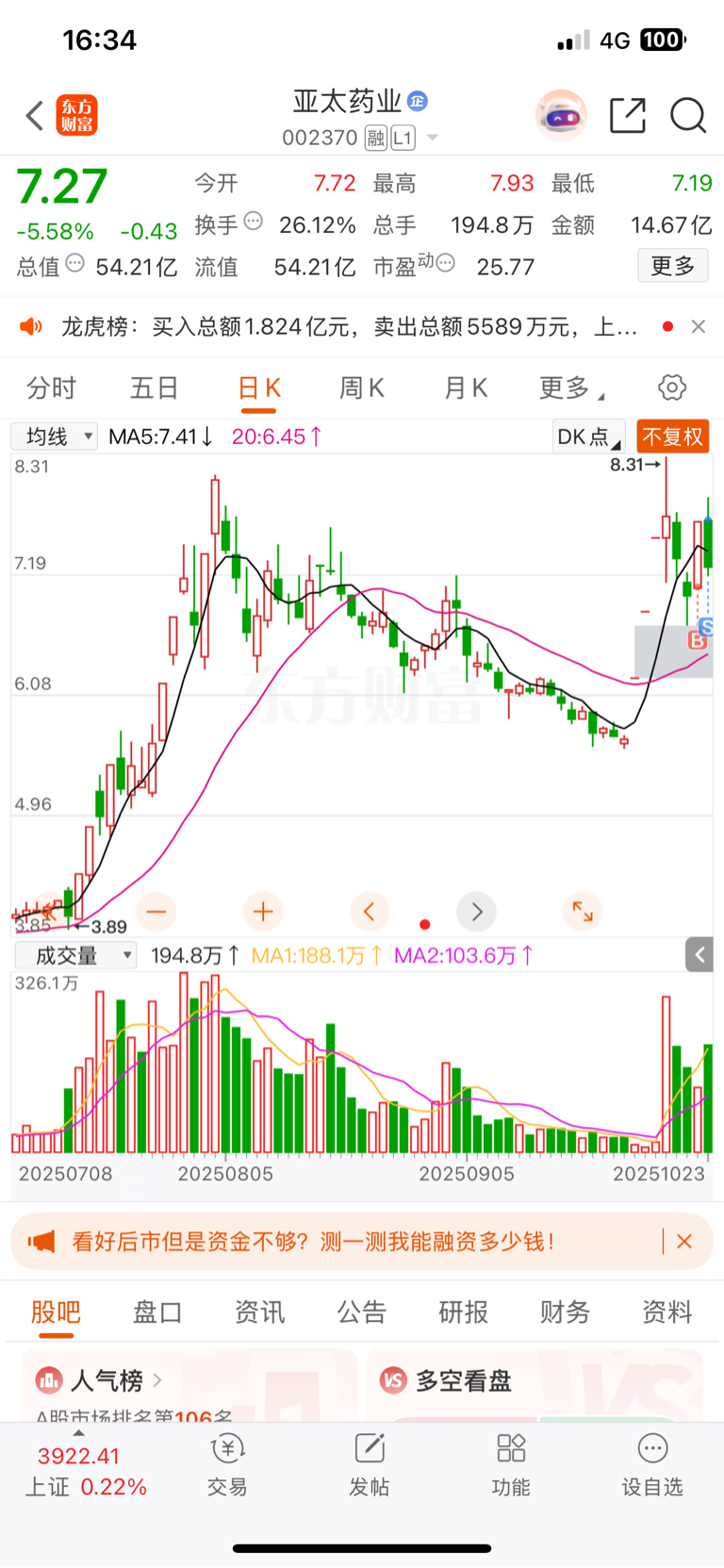Go back using the top-left arrow
Viewport: 724px width, 1568px height.
tap(35, 116)
